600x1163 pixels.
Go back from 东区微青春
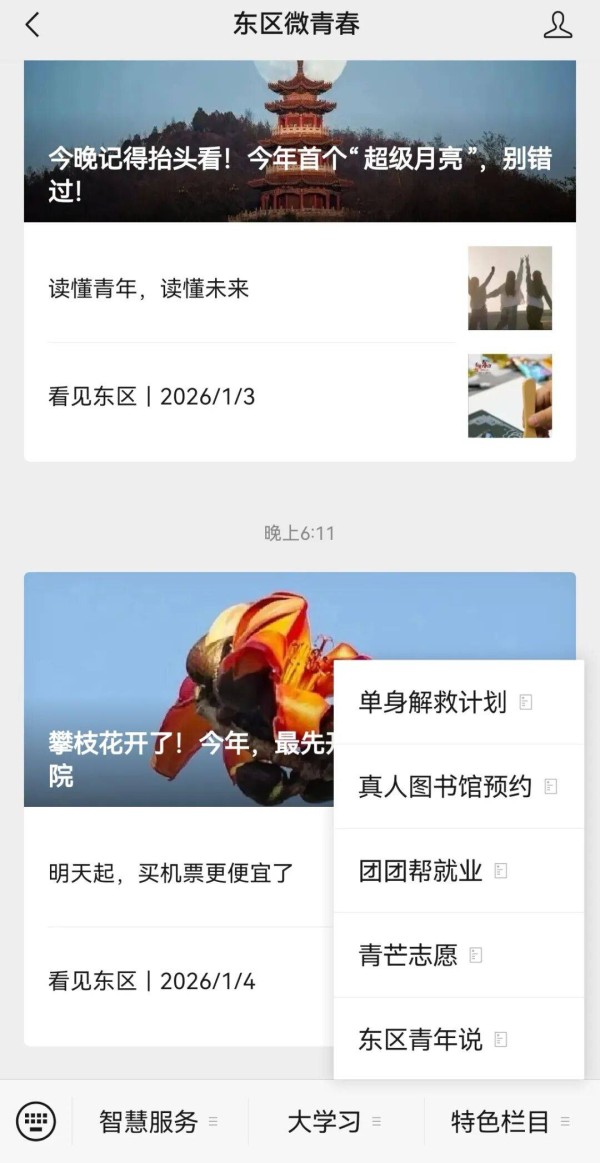32,25
